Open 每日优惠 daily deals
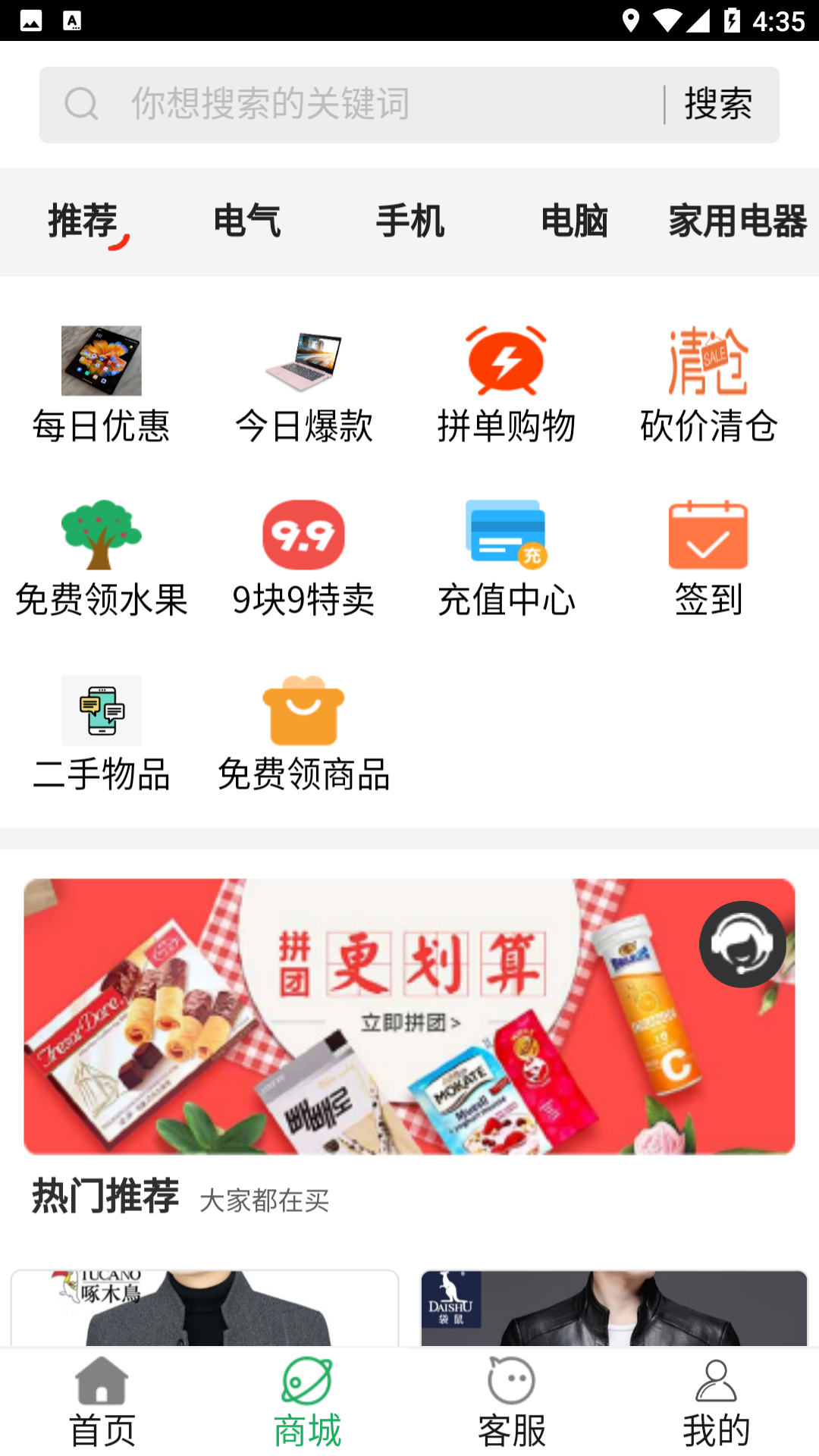819x1456 pixels. (x=102, y=384)
